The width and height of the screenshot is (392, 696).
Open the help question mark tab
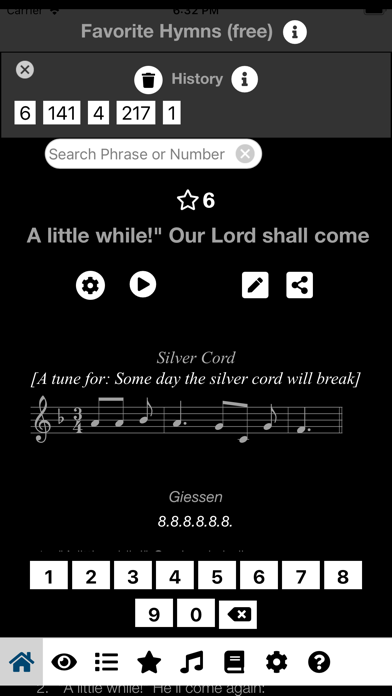319,663
